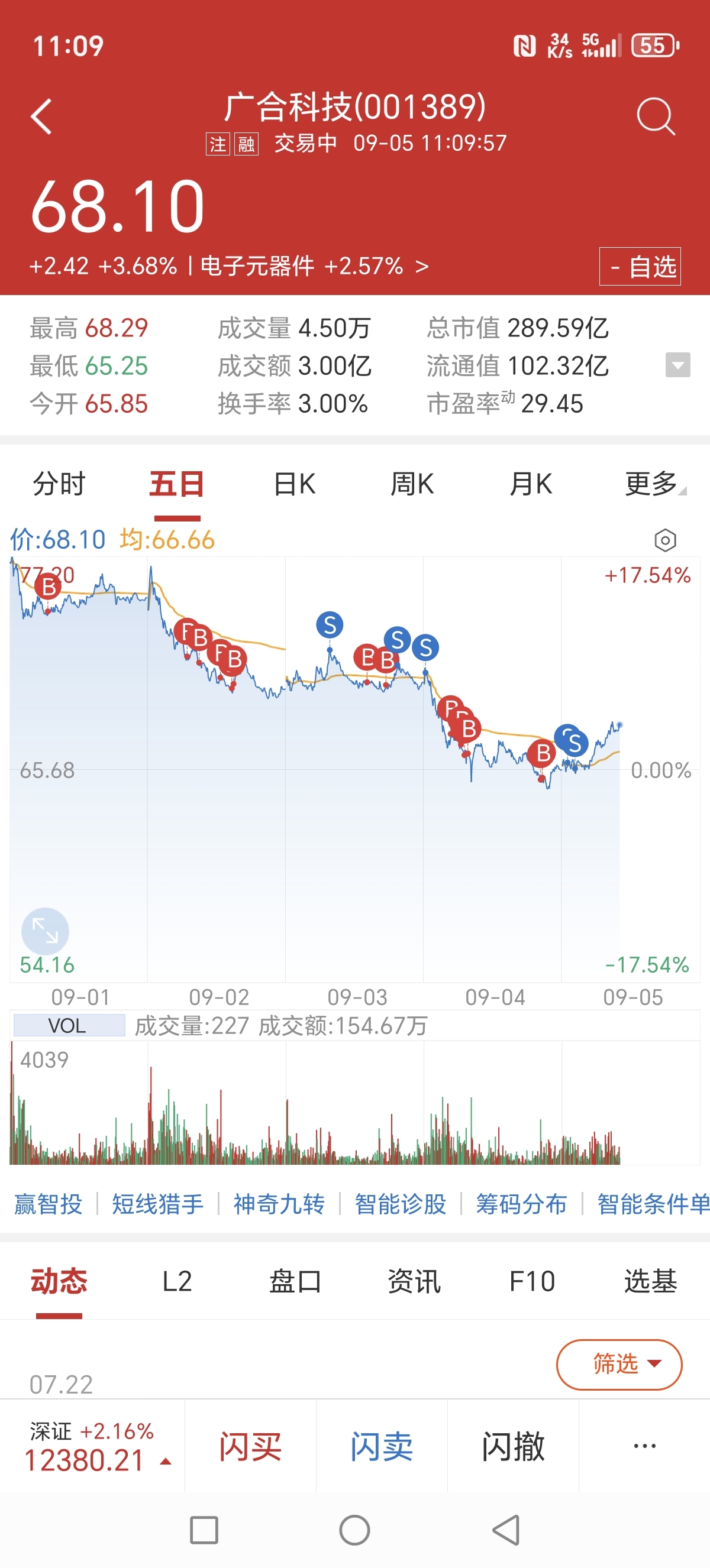Expand more quote details arrow

[x=677, y=365]
